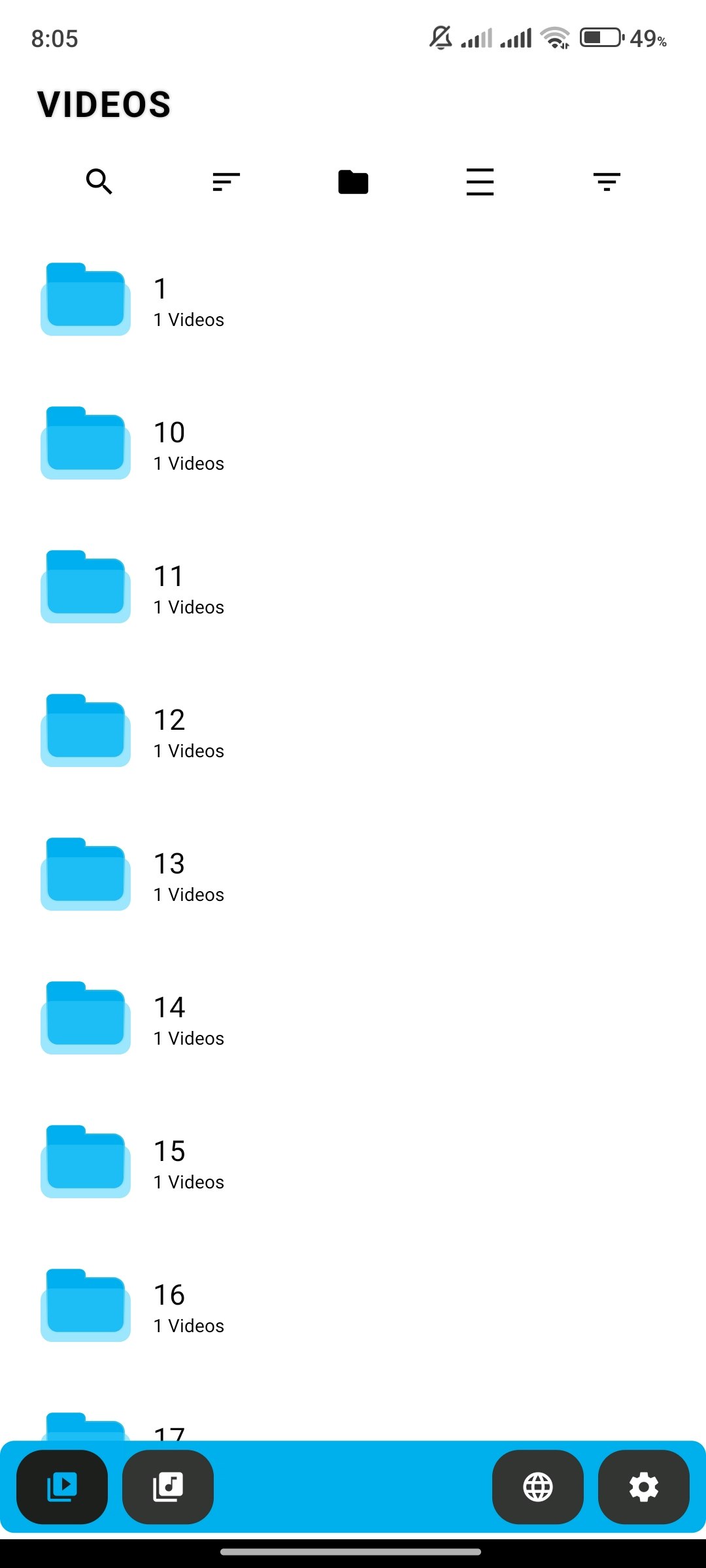Switch to the video library tab
This screenshot has height=1568, width=706.
62,1487
